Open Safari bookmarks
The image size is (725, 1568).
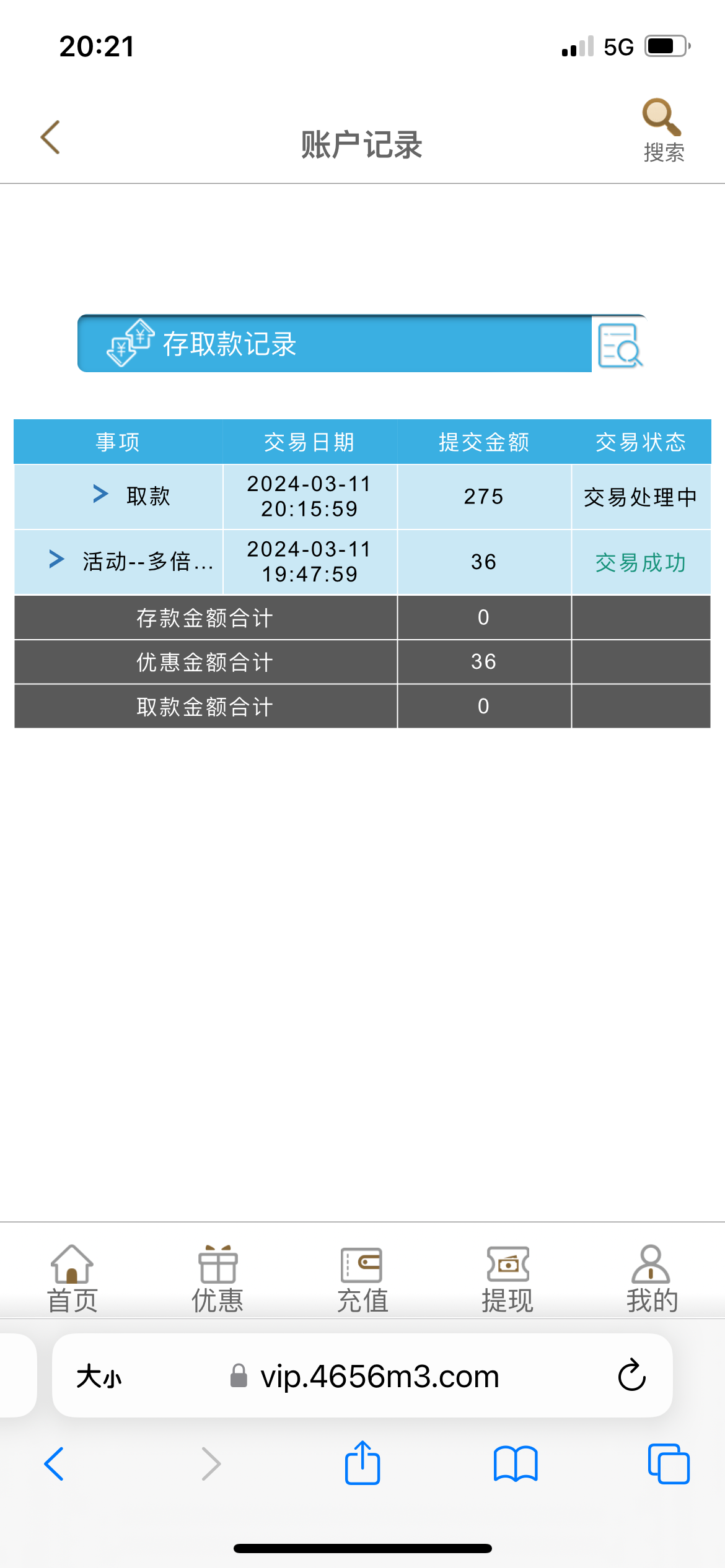(515, 1464)
